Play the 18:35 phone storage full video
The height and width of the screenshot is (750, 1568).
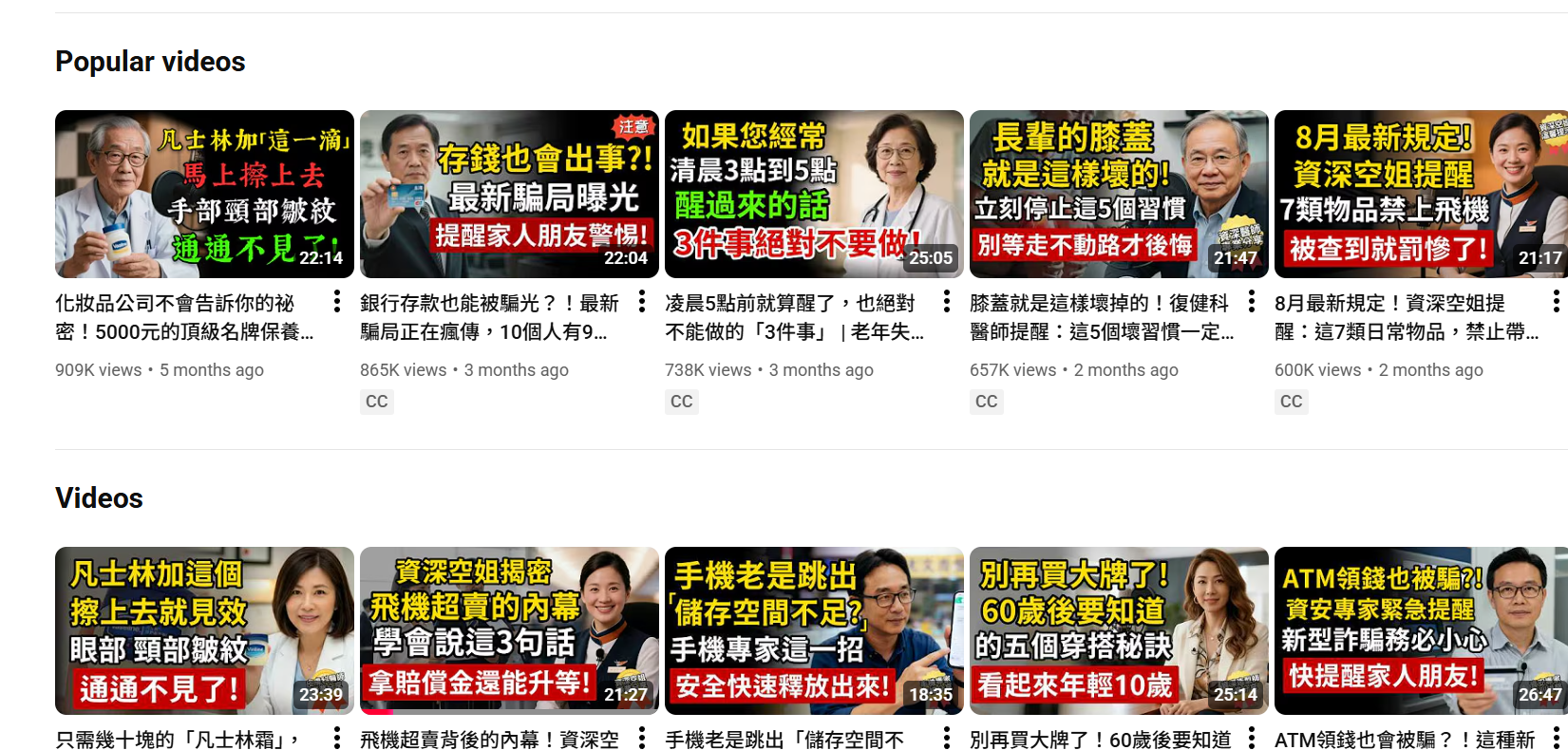[814, 630]
